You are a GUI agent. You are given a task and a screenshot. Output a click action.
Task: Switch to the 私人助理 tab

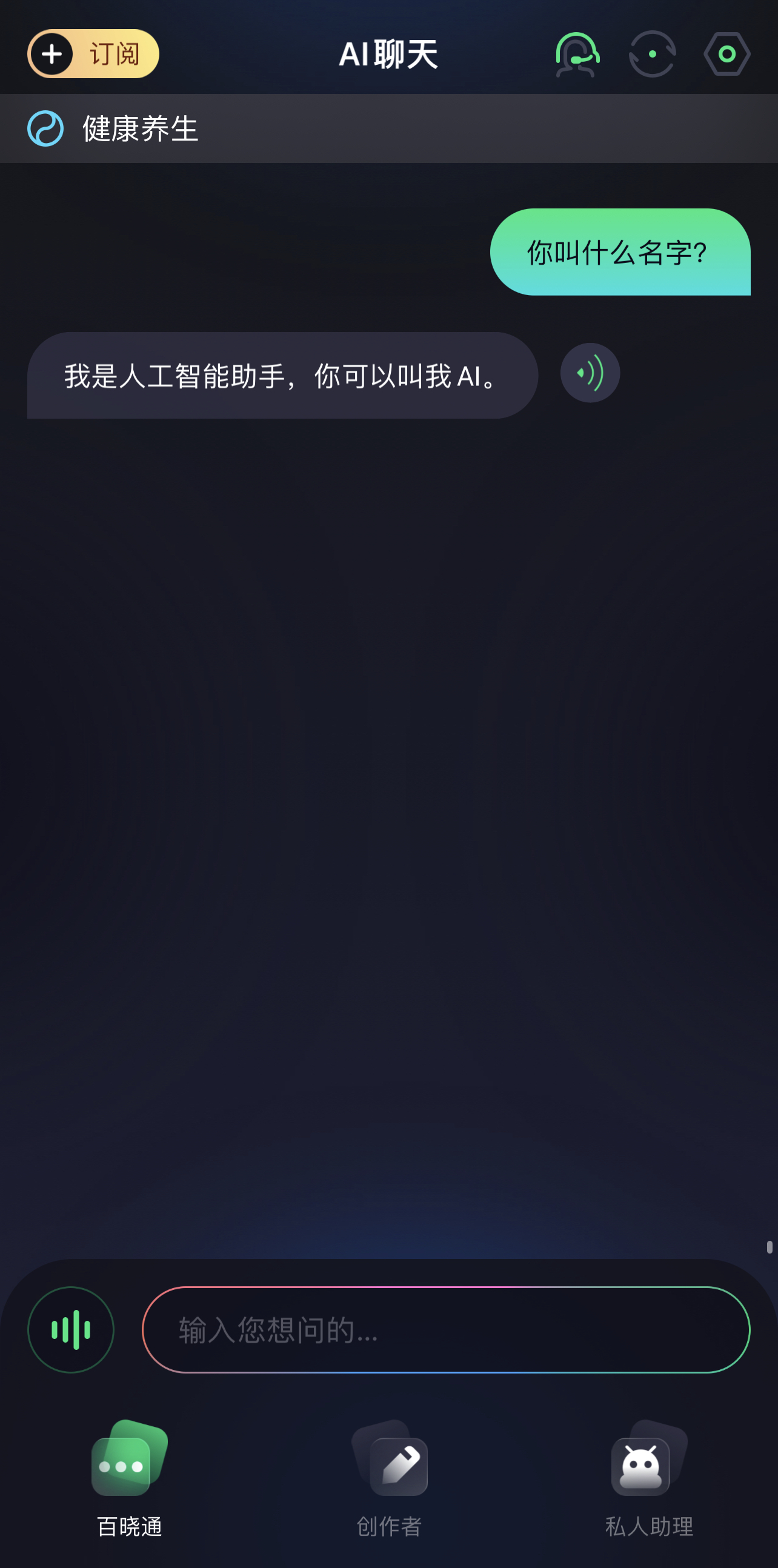(649, 1480)
